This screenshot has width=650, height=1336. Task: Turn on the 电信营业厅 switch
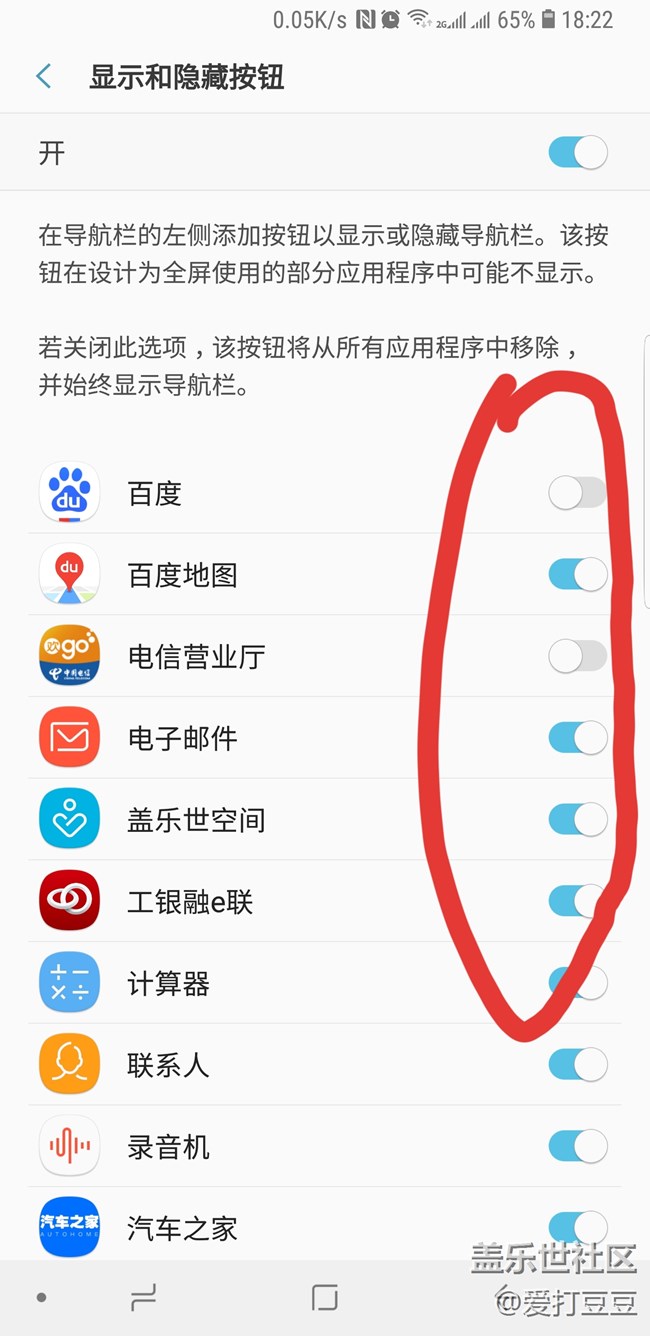coord(577,657)
